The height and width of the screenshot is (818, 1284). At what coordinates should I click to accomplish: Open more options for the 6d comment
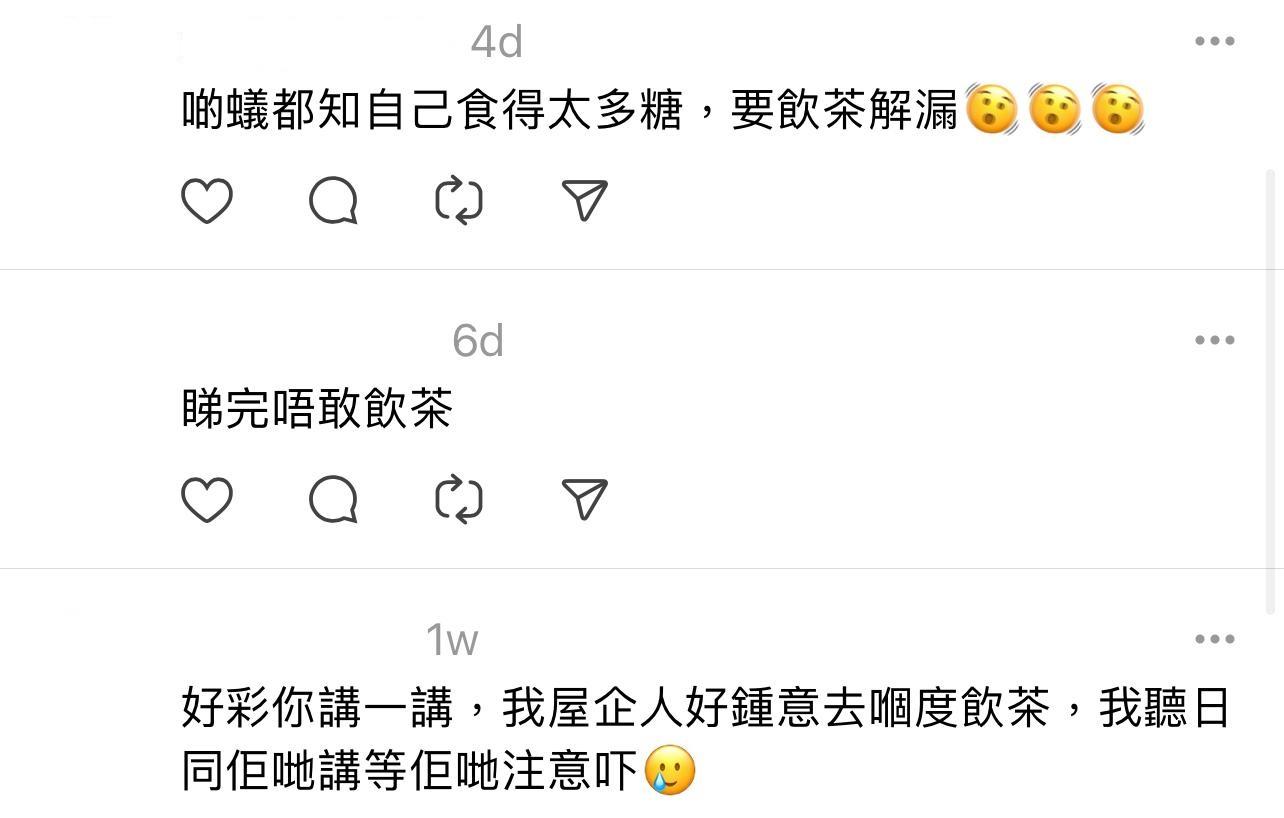[1214, 340]
